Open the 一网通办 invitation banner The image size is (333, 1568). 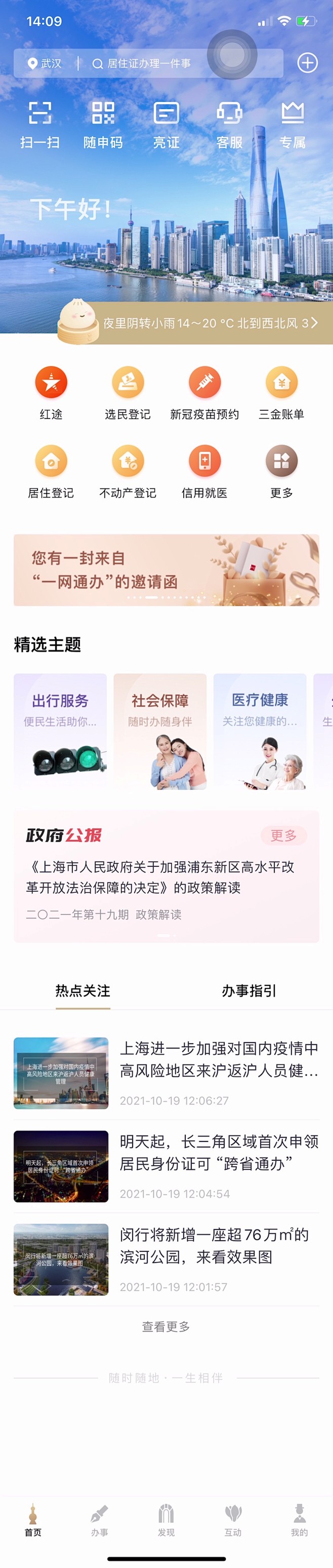click(x=166, y=570)
